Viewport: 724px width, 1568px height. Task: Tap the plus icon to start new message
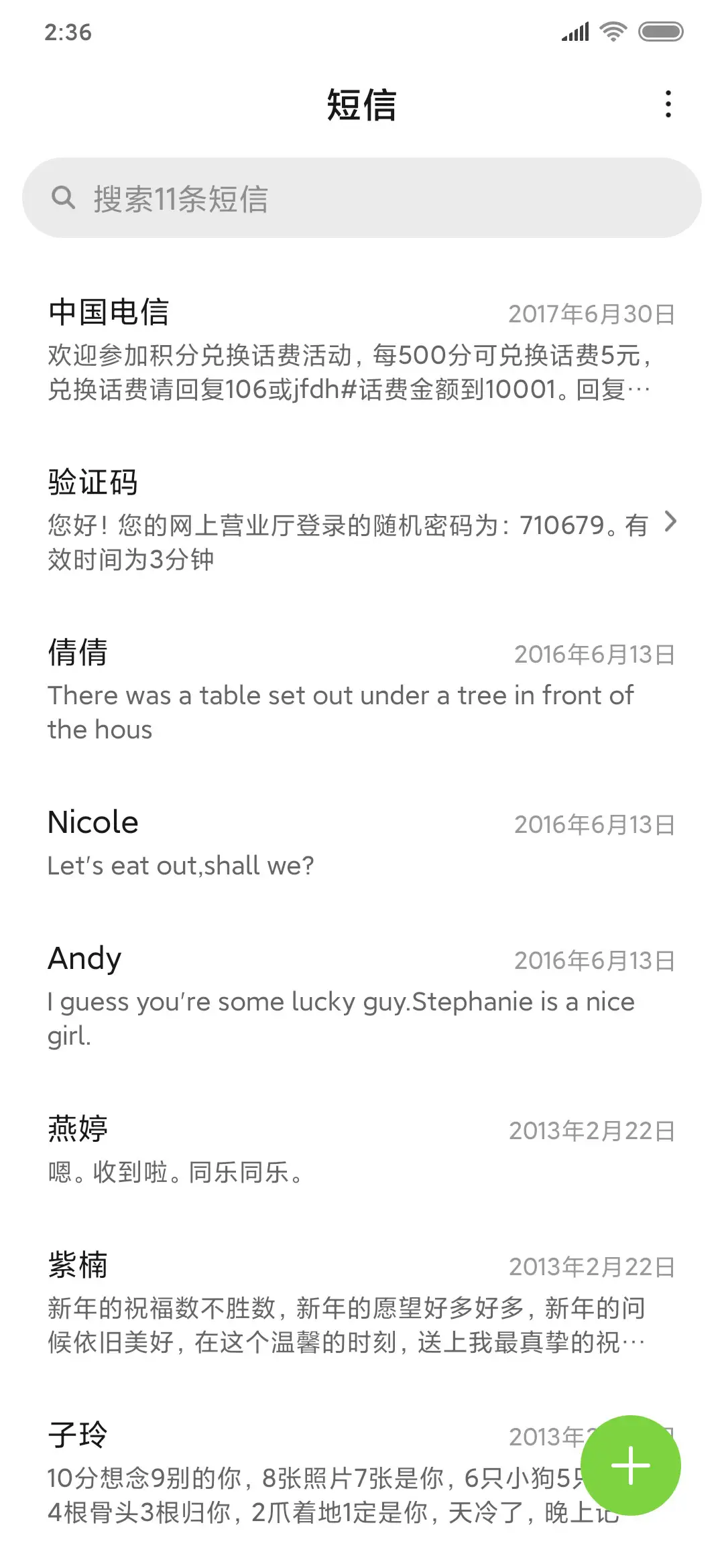pyautogui.click(x=631, y=1465)
